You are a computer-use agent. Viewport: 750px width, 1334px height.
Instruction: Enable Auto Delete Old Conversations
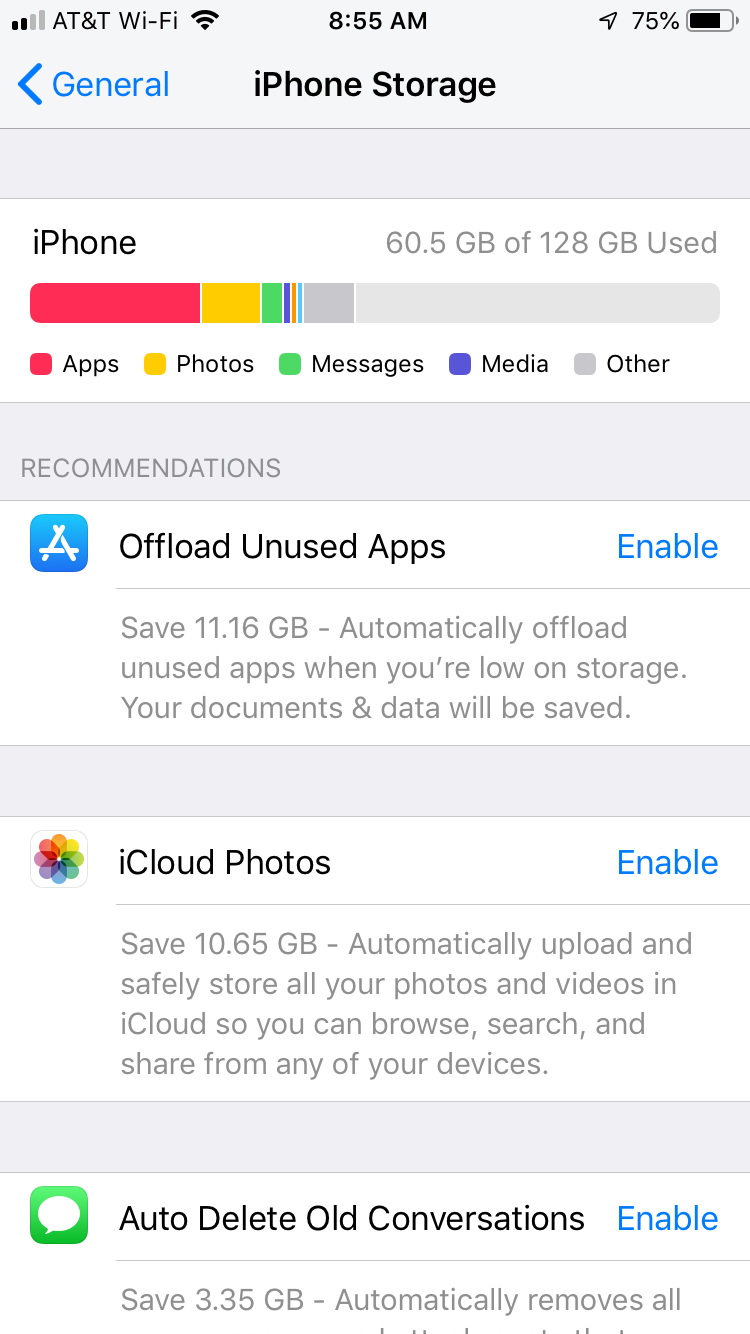tap(667, 1219)
